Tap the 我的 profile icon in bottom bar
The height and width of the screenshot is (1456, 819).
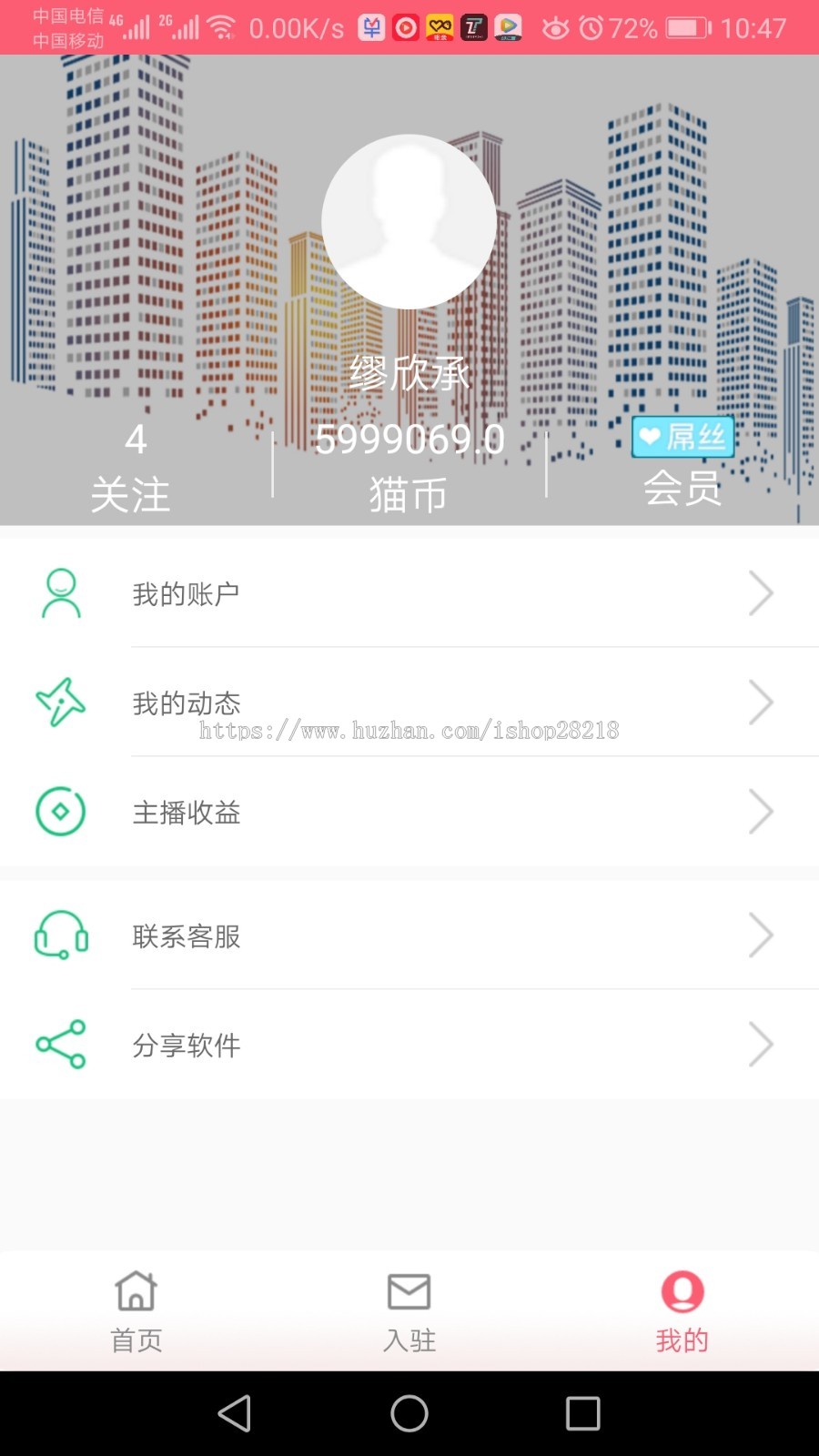pos(682,1291)
